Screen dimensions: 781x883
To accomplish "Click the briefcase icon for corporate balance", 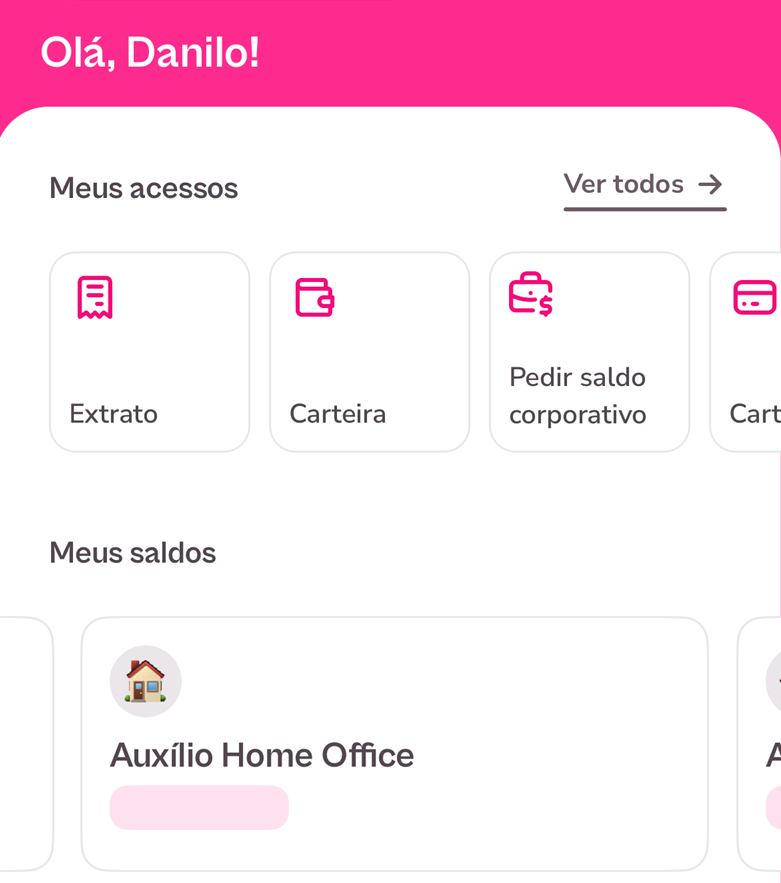I will pos(528,293).
